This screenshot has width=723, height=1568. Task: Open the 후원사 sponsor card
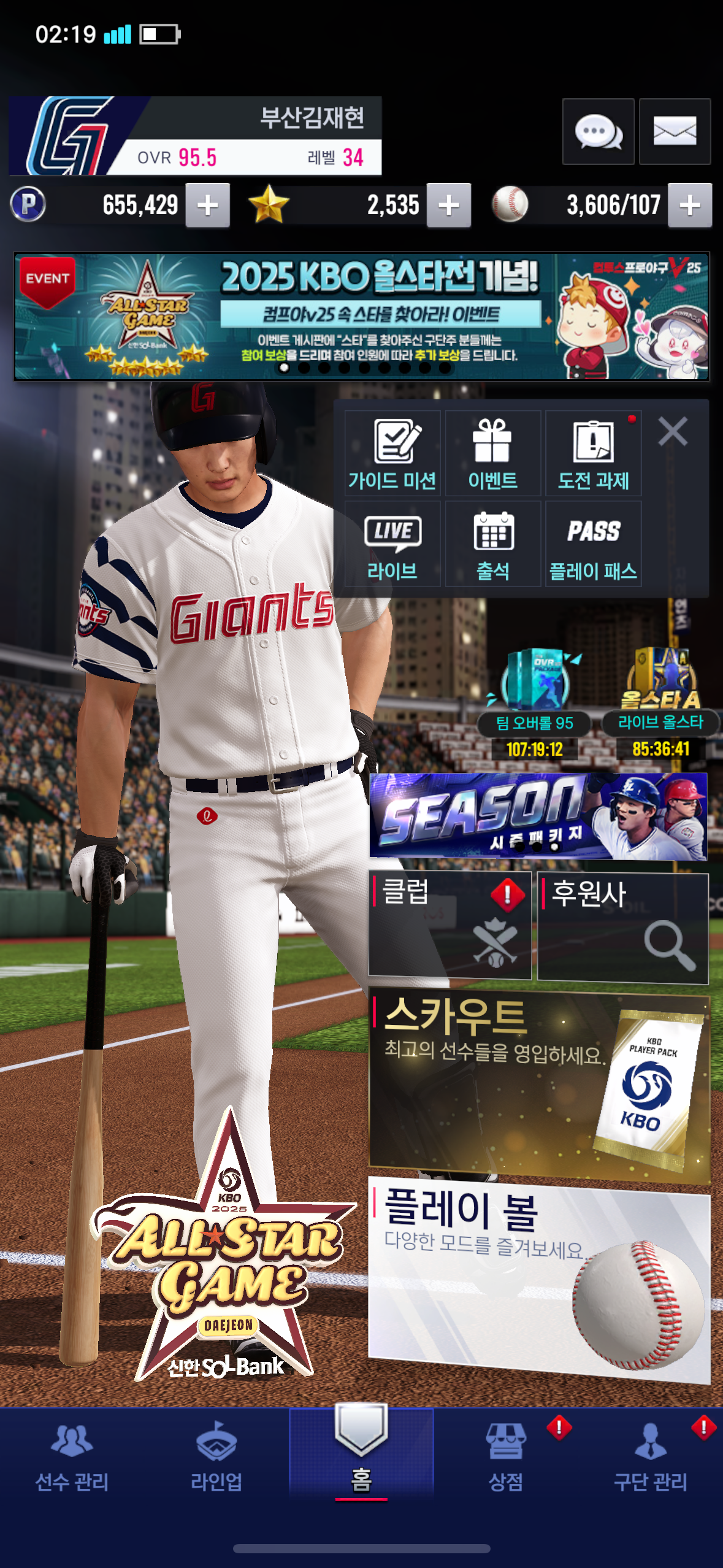point(622,928)
